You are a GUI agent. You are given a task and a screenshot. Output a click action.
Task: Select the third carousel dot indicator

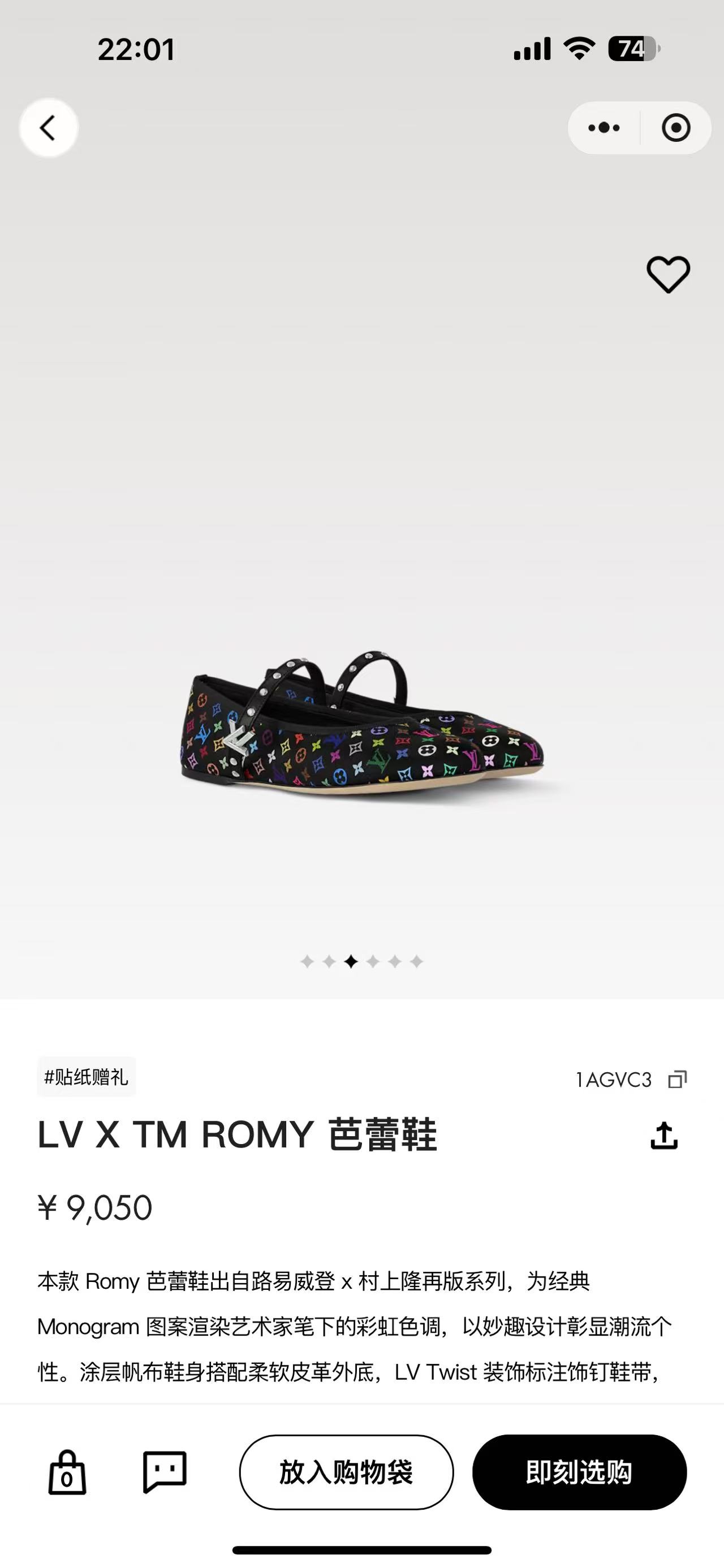pyautogui.click(x=351, y=960)
